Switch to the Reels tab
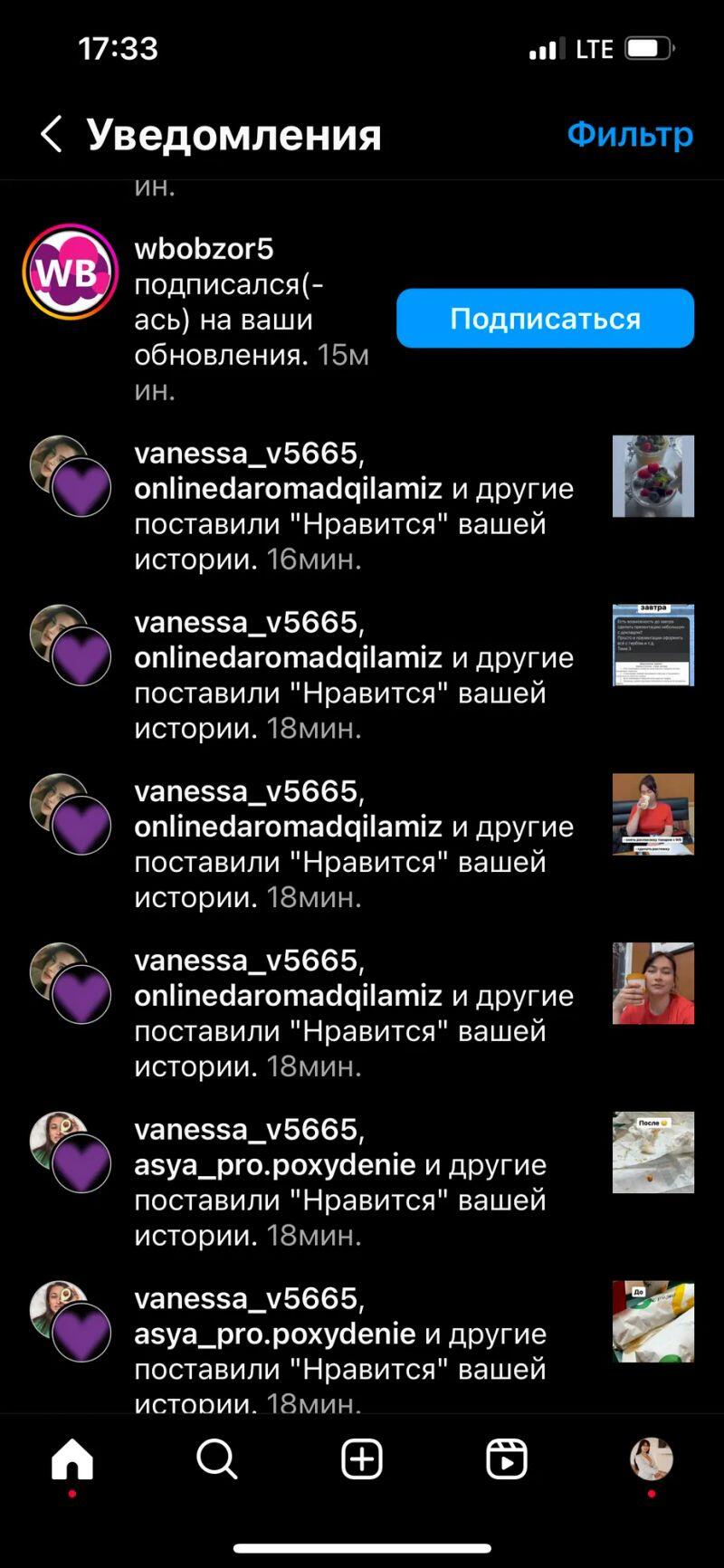Viewport: 724px width, 1568px height. 506,1459
